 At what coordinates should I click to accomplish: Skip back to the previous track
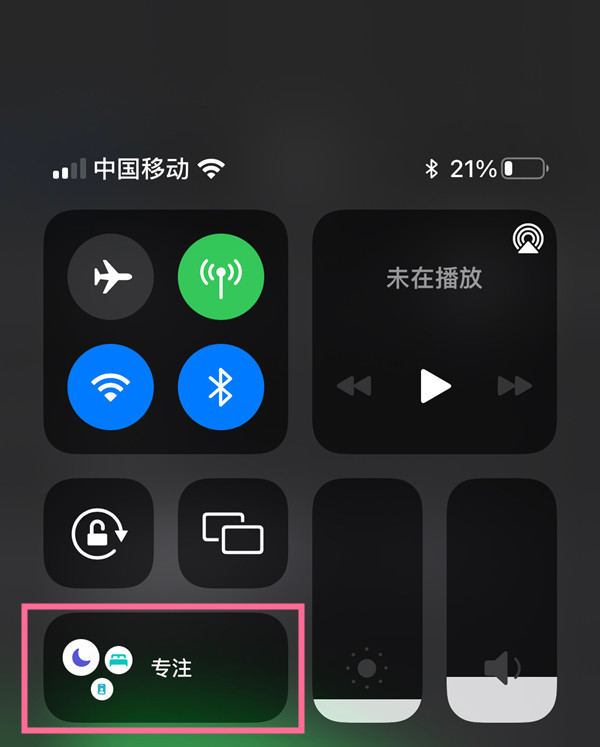(354, 386)
